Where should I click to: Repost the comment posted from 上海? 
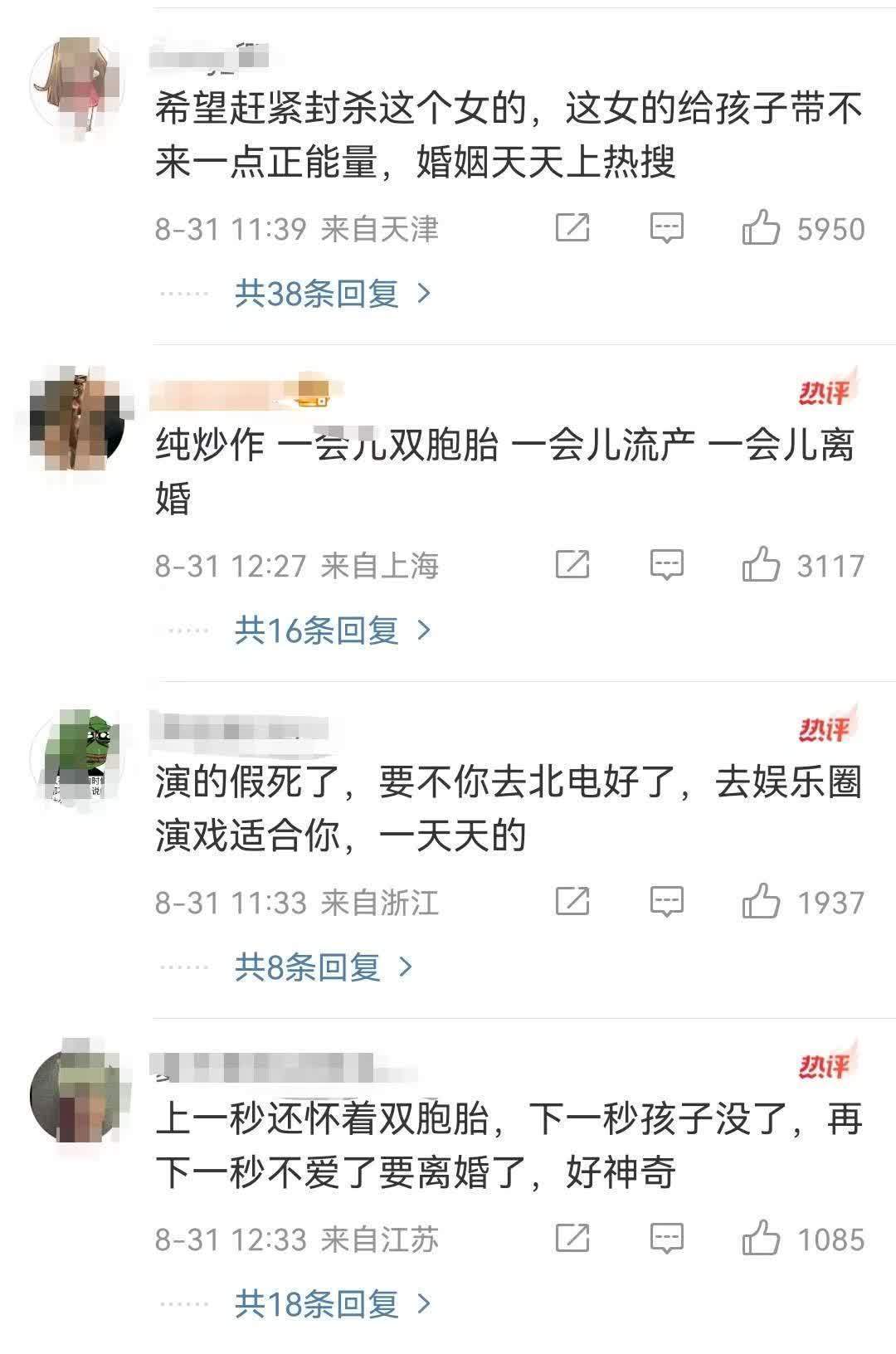pyautogui.click(x=572, y=565)
